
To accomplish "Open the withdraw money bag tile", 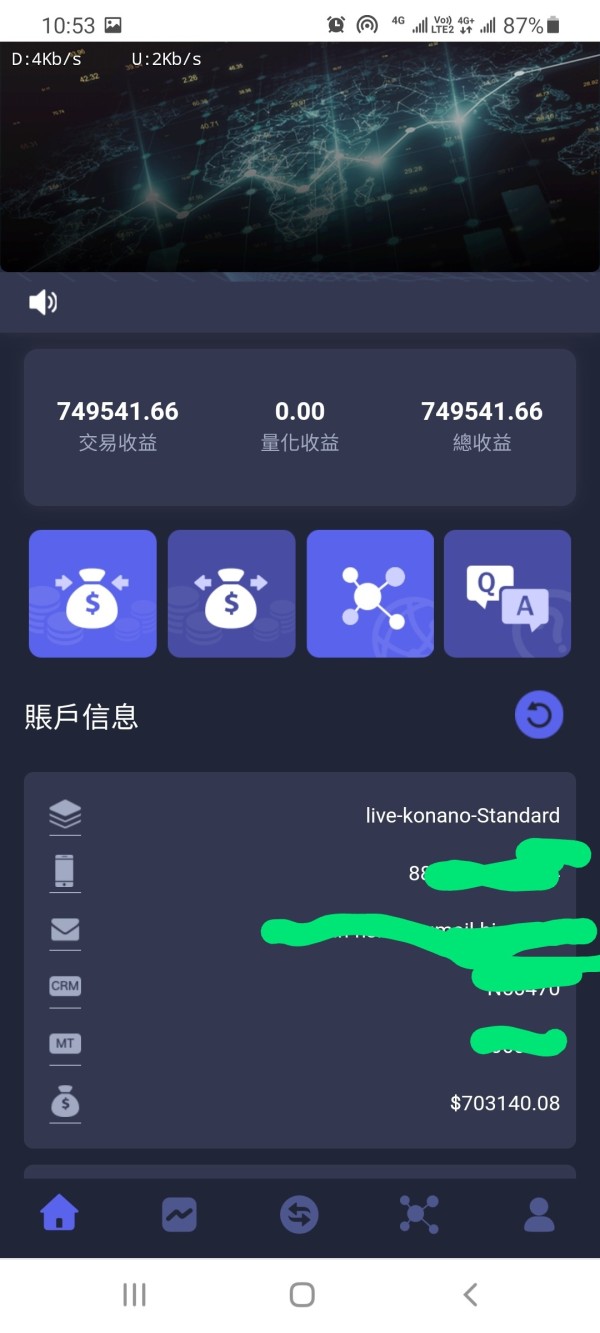I will [x=231, y=594].
